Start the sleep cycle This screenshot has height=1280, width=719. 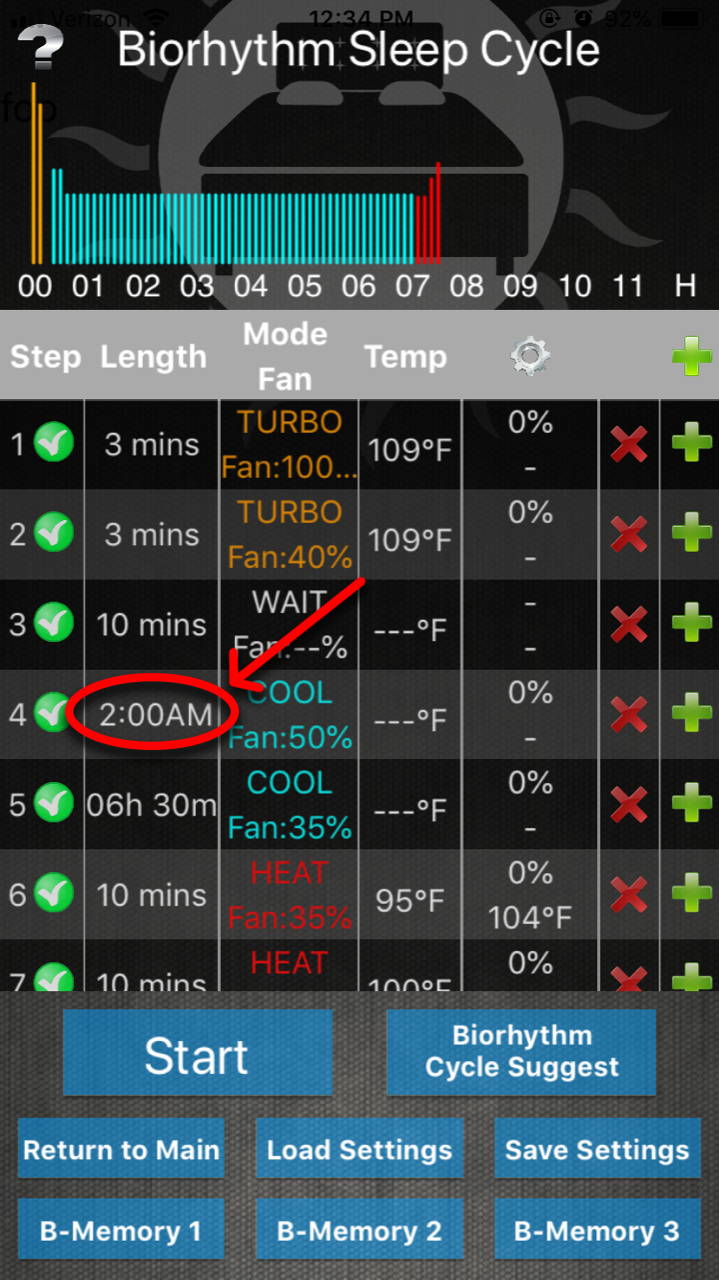pyautogui.click(x=197, y=1056)
